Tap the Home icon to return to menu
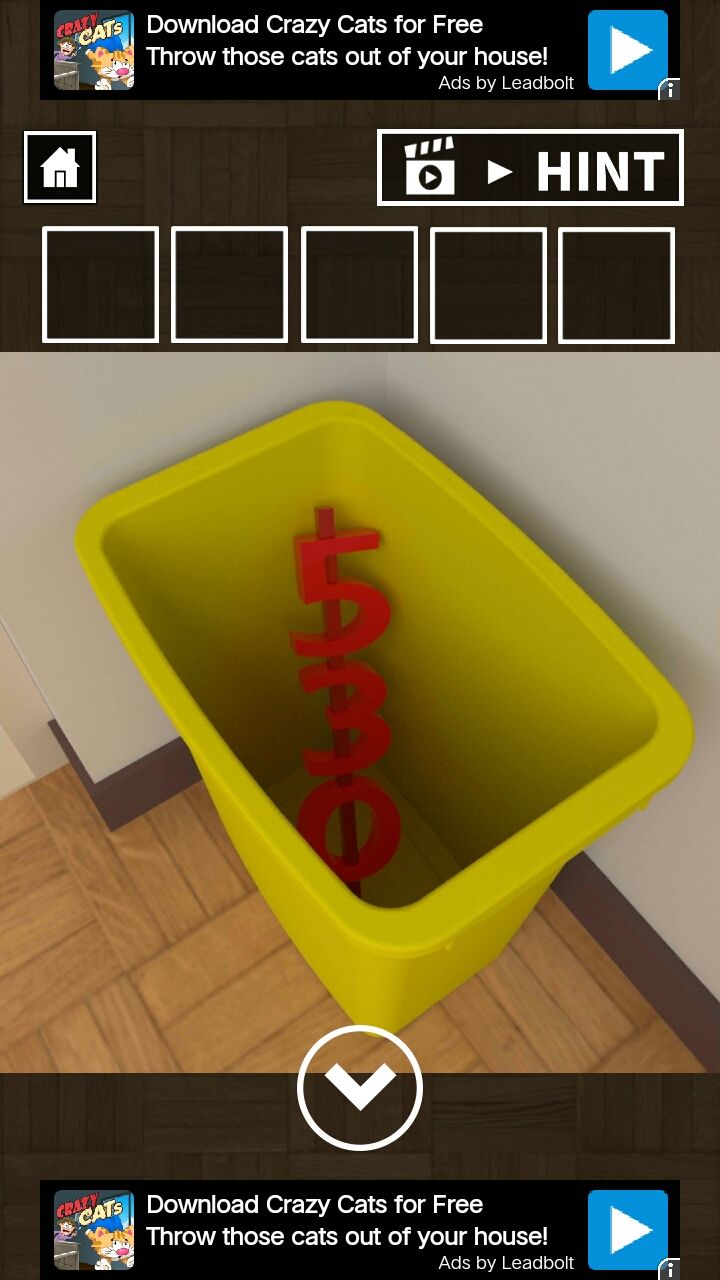720x1280 pixels. click(59, 168)
